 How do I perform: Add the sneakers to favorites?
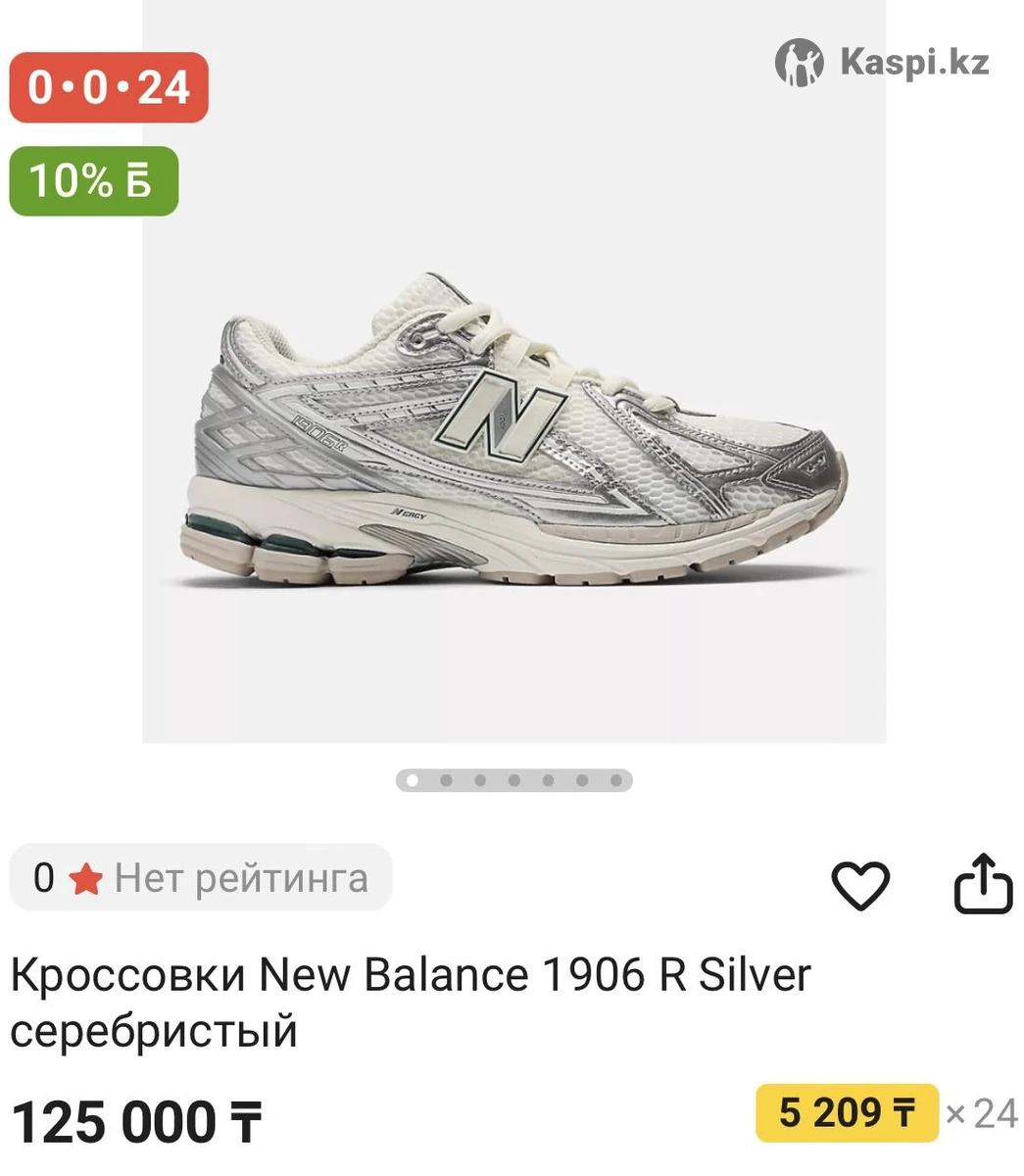[x=859, y=884]
